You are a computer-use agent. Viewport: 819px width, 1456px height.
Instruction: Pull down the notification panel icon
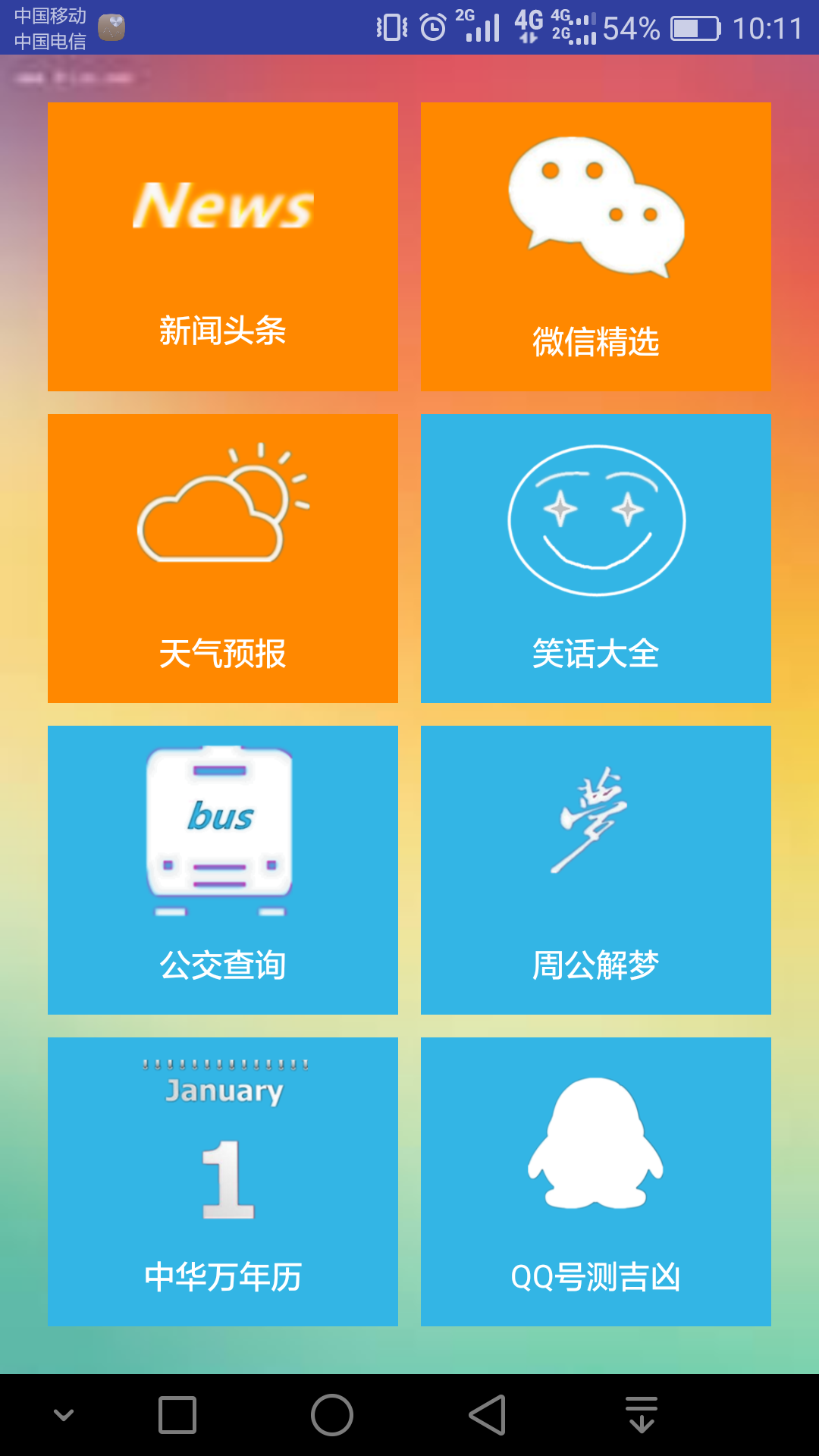(x=642, y=1415)
